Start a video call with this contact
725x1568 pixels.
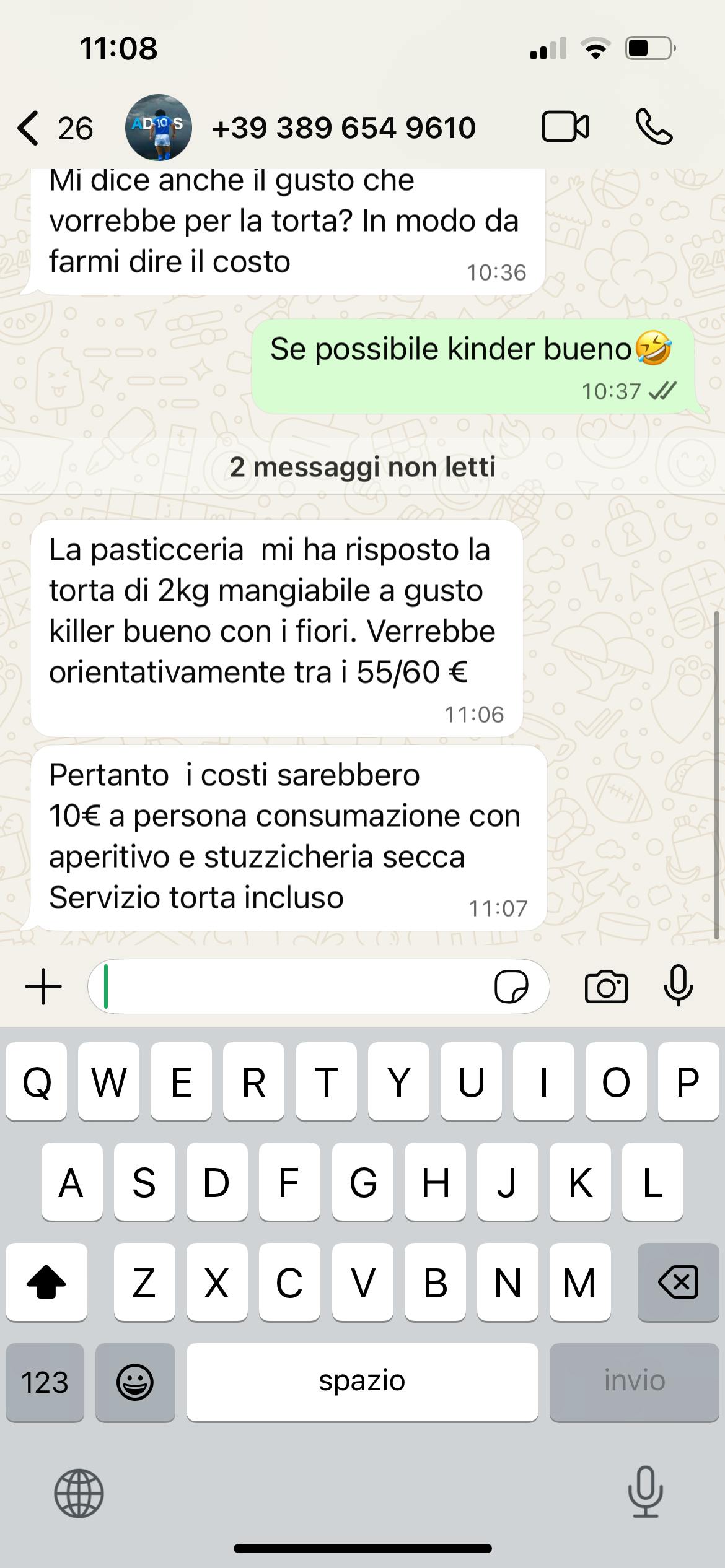pos(565,127)
